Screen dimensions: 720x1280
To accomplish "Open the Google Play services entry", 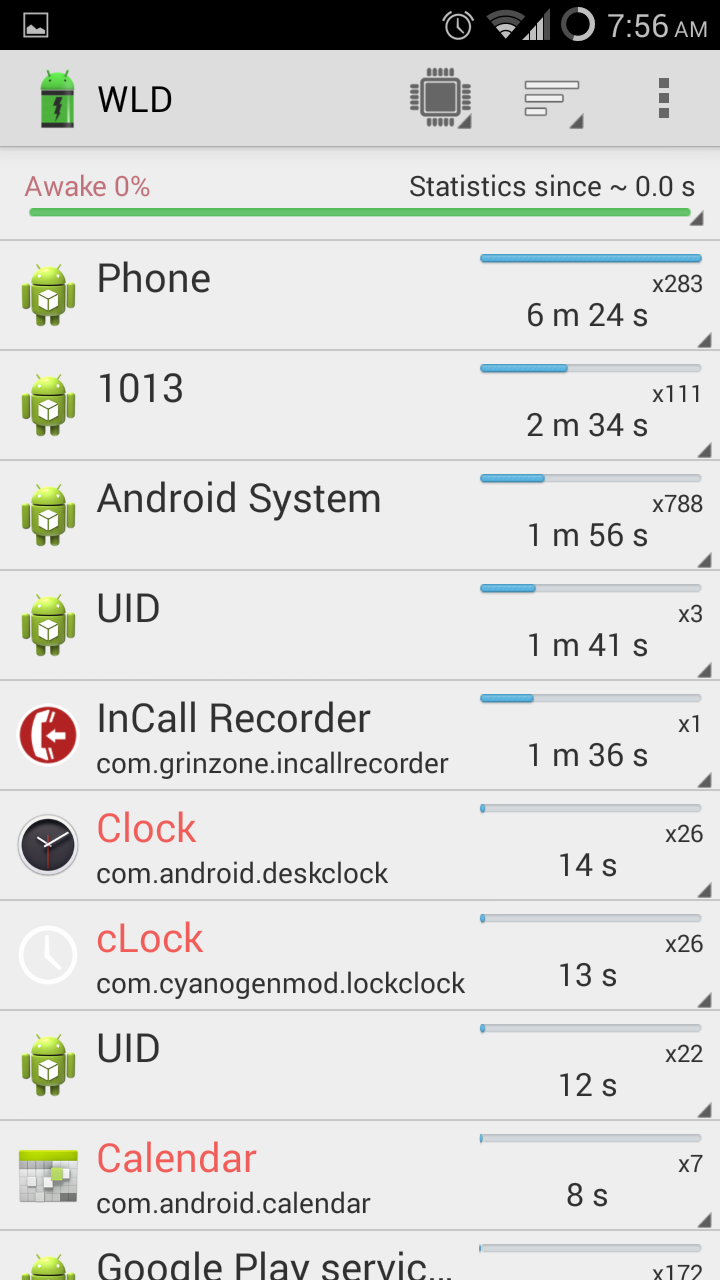I will 360,1256.
